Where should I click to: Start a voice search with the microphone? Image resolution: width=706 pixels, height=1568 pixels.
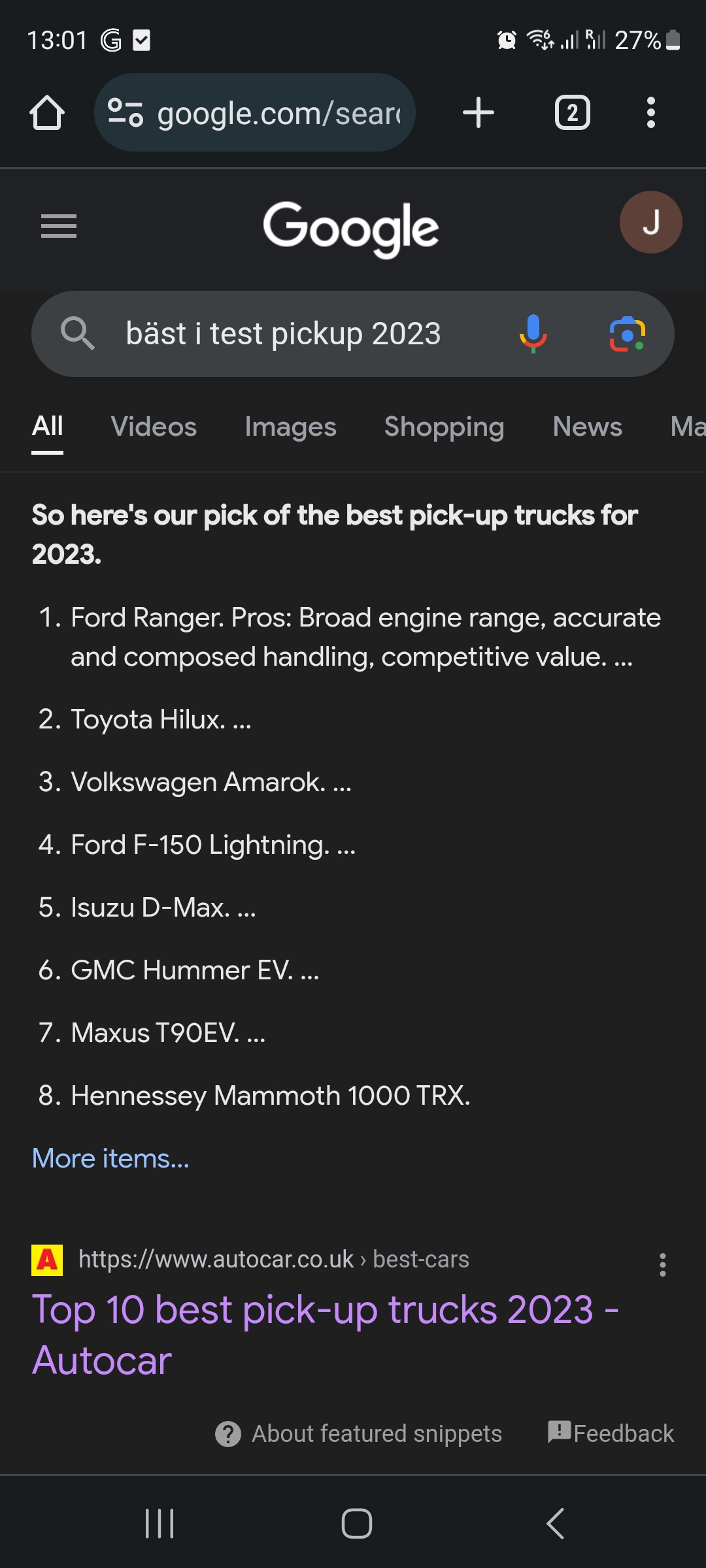533,334
